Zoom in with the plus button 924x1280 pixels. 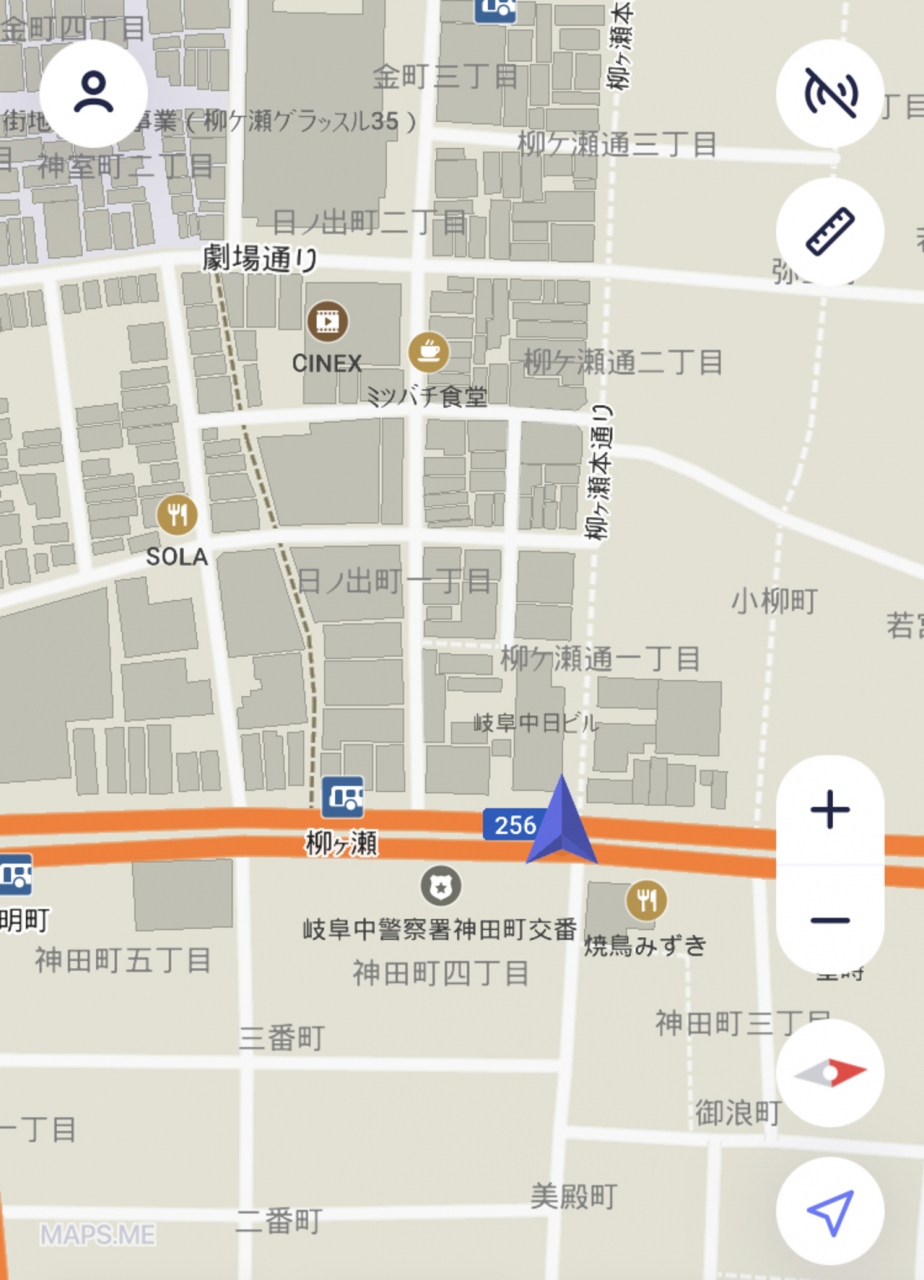pos(830,810)
